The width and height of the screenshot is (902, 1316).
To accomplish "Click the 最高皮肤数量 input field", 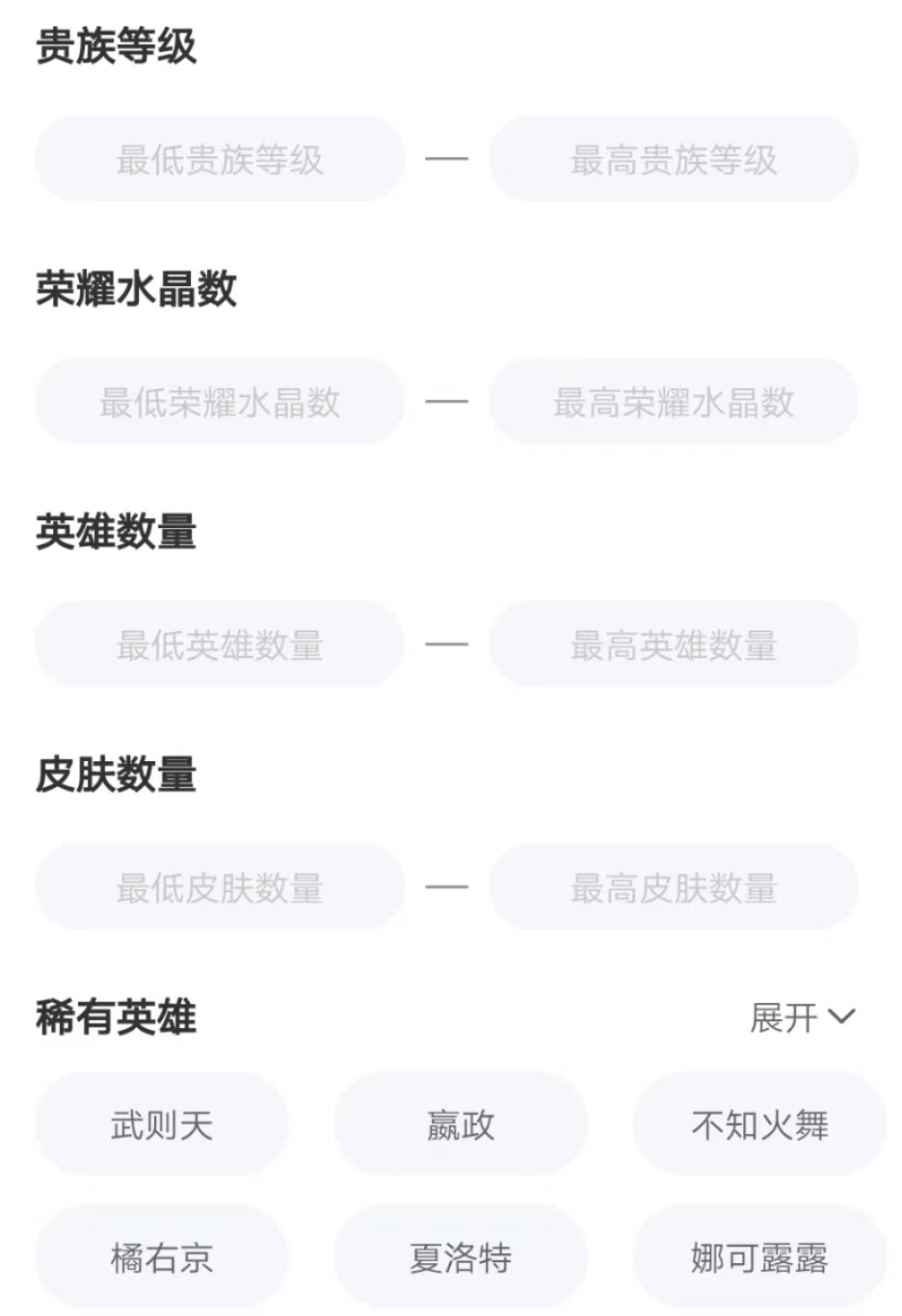I will tap(672, 886).
